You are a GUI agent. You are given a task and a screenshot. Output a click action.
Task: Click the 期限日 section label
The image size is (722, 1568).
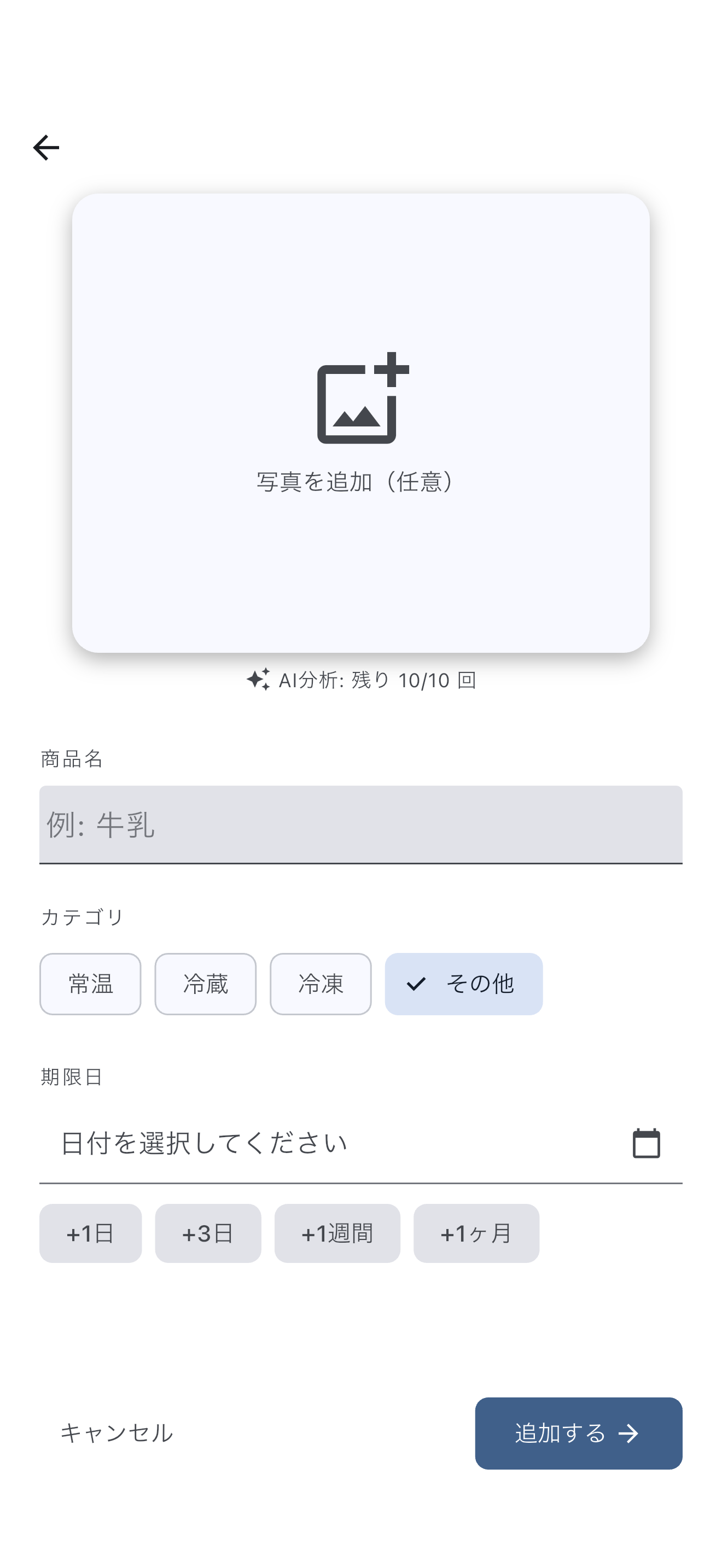71,1076
